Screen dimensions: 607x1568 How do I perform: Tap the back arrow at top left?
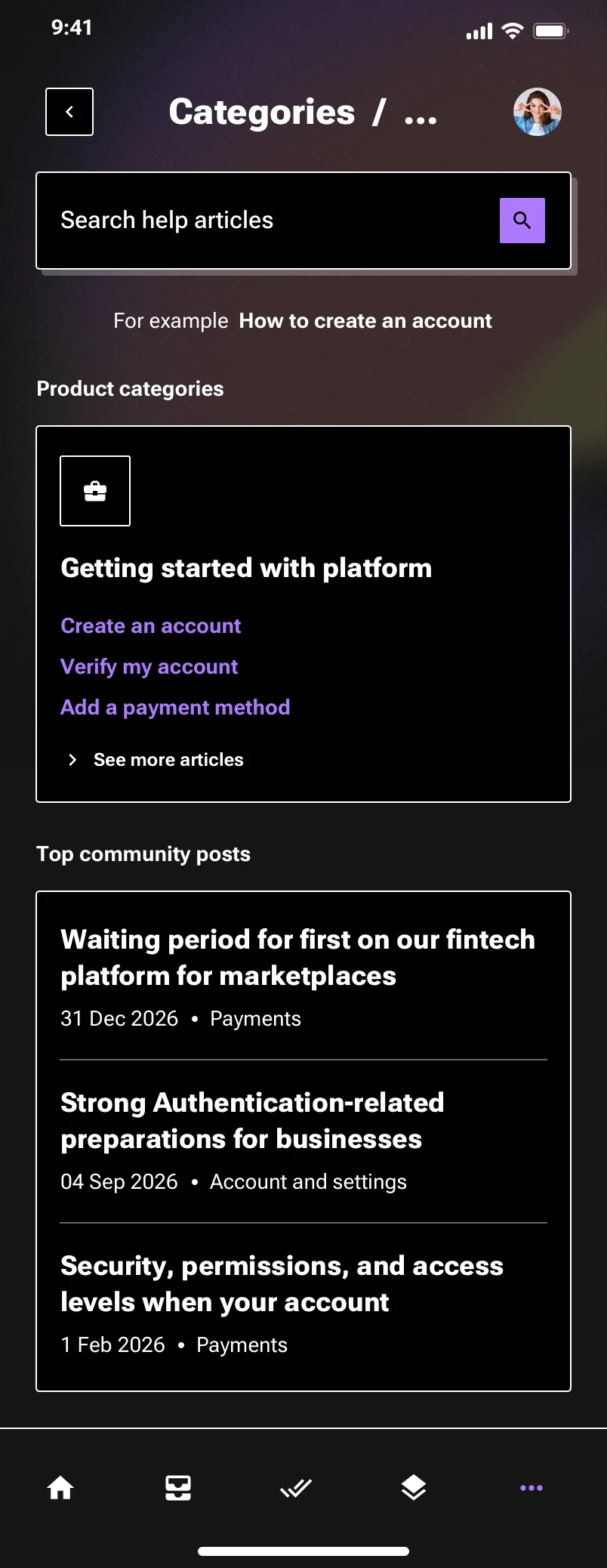(x=69, y=111)
